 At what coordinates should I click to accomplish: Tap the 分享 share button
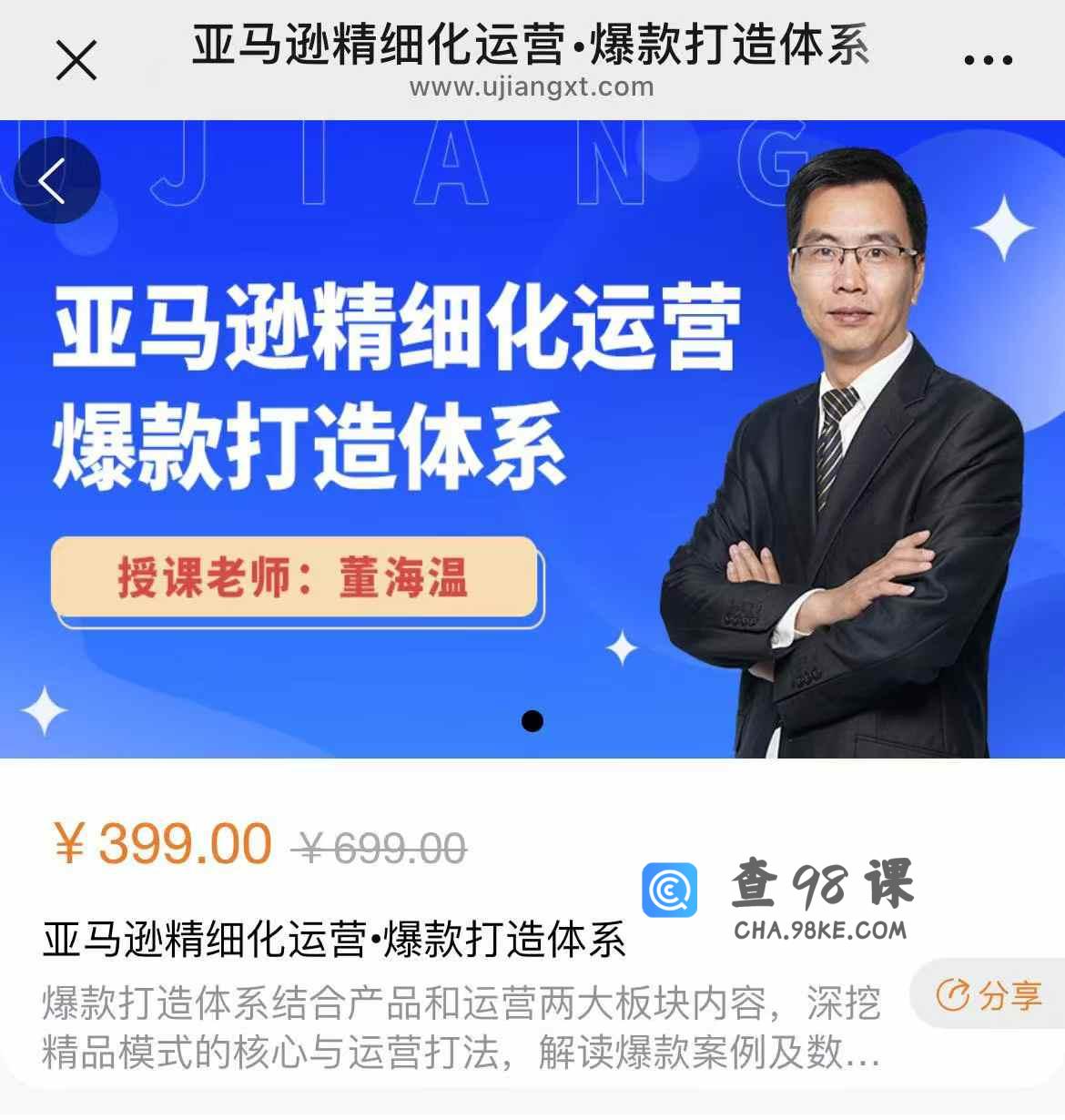pos(990,994)
